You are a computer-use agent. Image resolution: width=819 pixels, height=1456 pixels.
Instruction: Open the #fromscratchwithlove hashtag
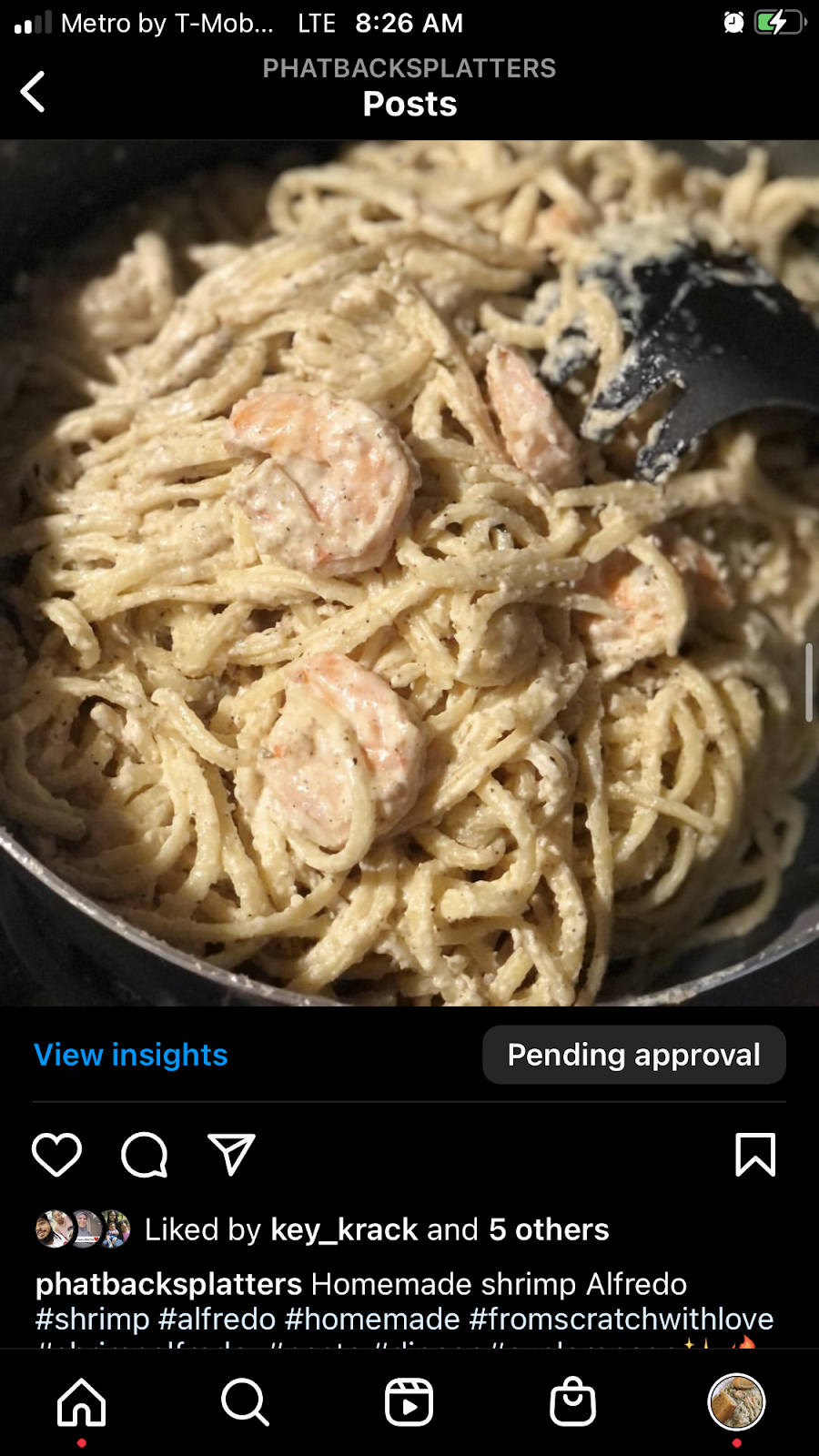click(x=621, y=1319)
